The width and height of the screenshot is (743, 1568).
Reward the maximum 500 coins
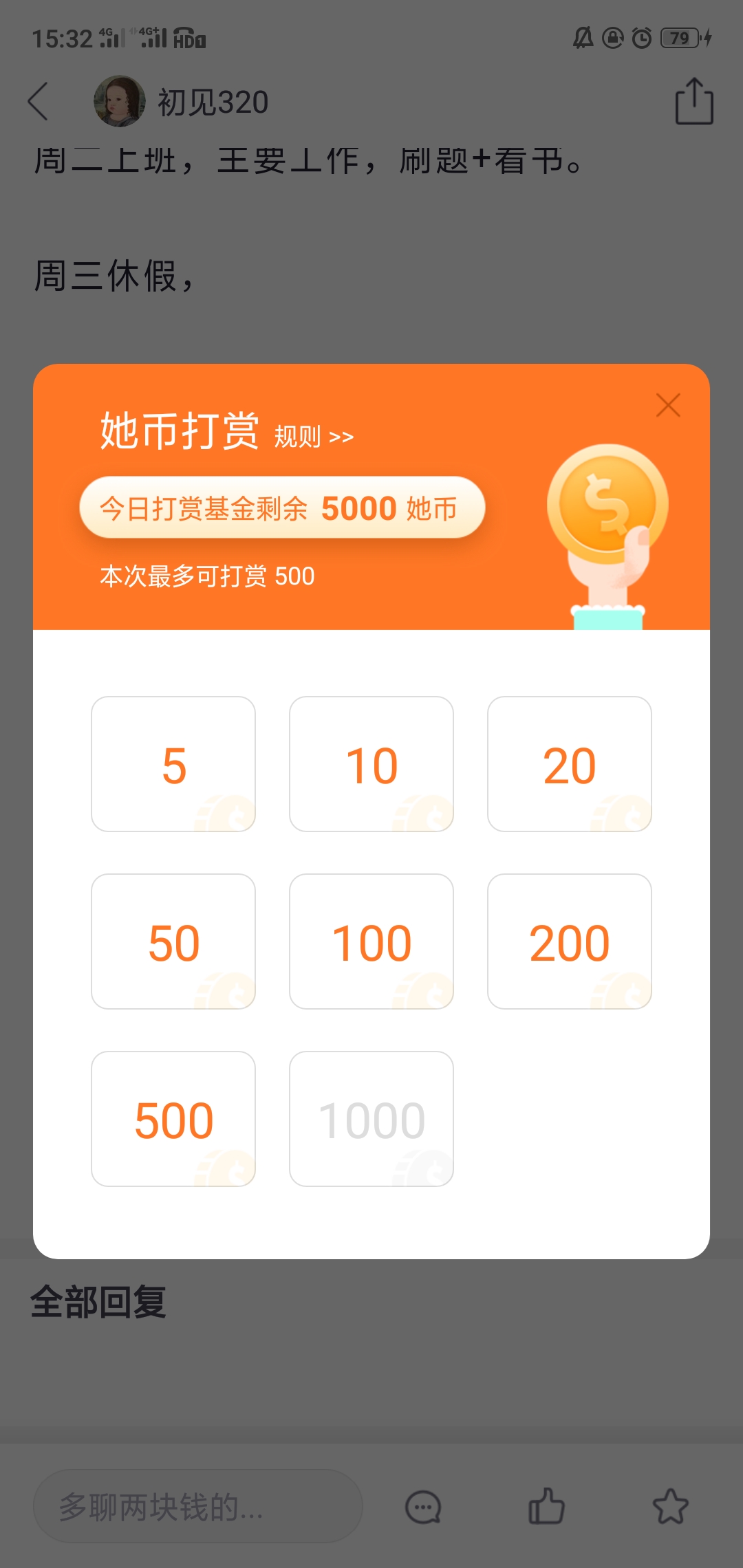173,1119
